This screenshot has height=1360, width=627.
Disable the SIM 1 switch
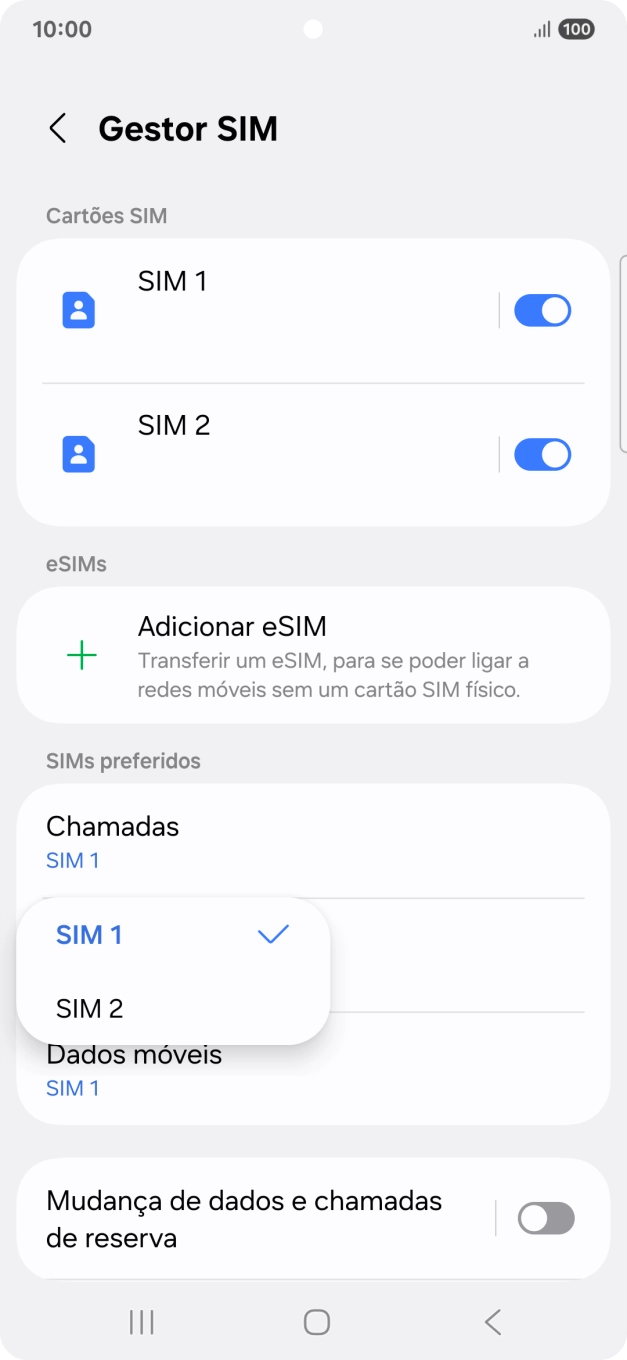(542, 311)
